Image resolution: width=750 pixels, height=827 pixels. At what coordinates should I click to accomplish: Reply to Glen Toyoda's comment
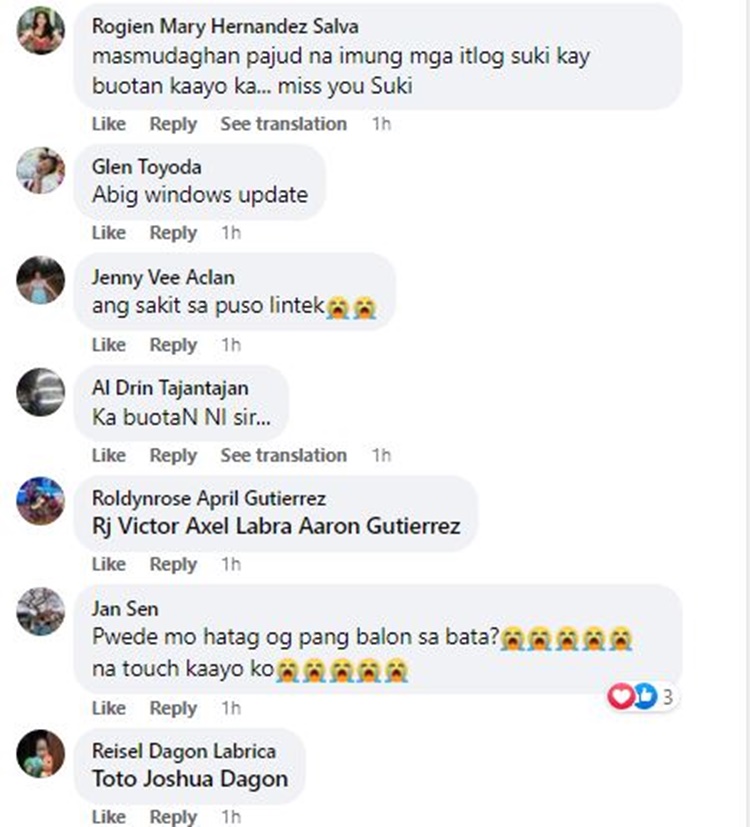173,233
